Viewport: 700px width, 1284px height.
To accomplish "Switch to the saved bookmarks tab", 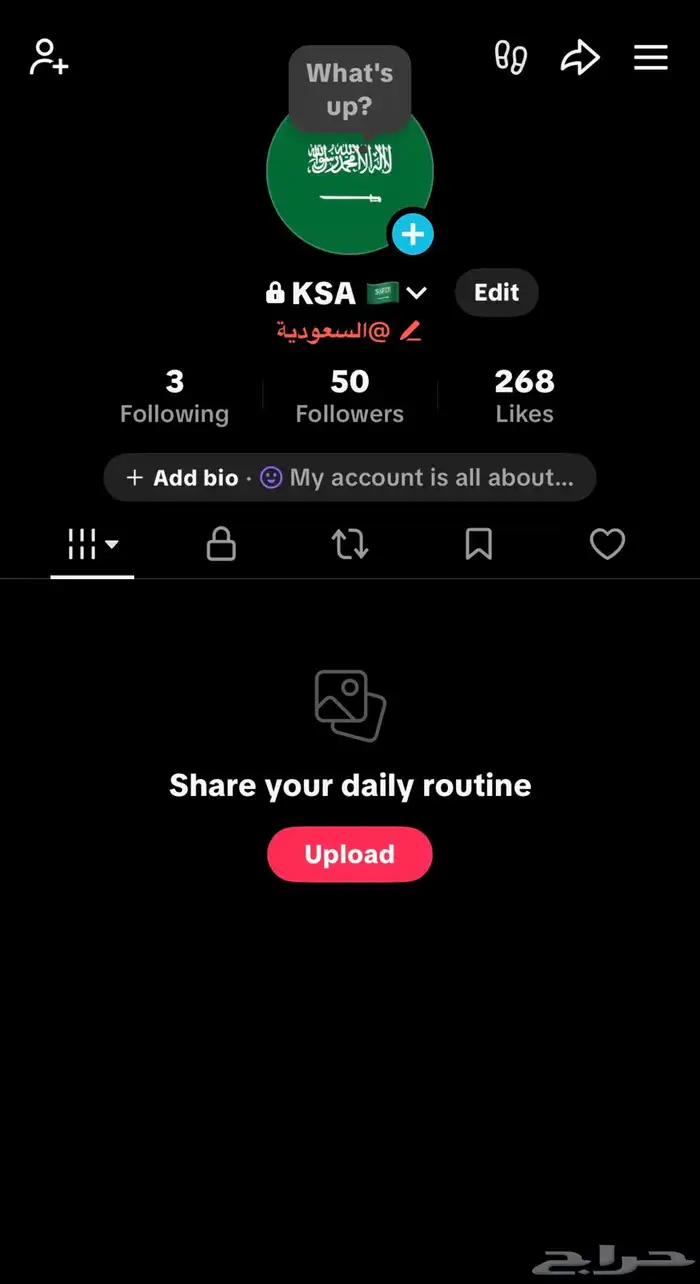I will pyautogui.click(x=478, y=545).
